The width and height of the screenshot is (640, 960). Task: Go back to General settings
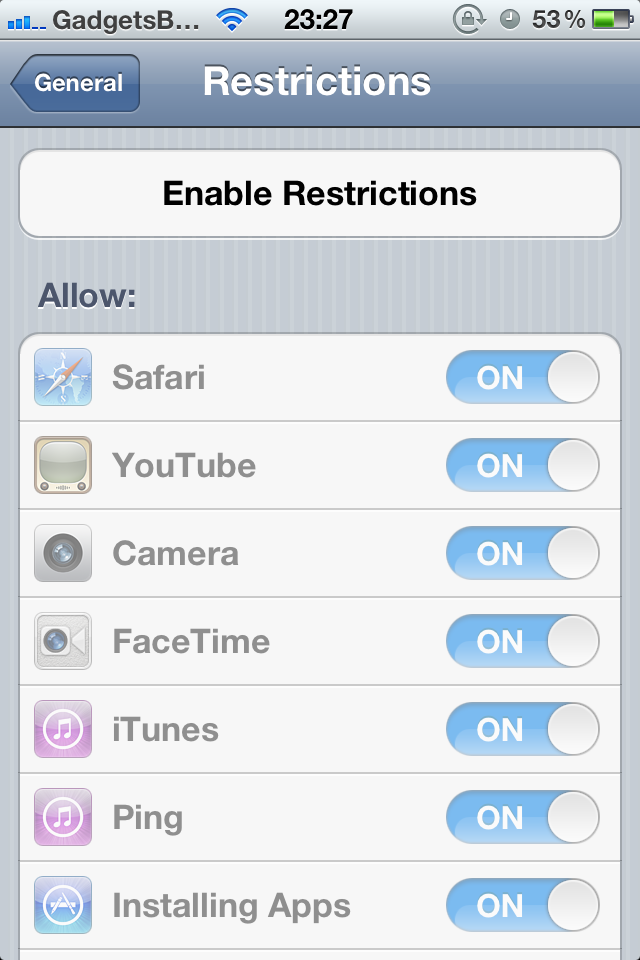[x=78, y=83]
